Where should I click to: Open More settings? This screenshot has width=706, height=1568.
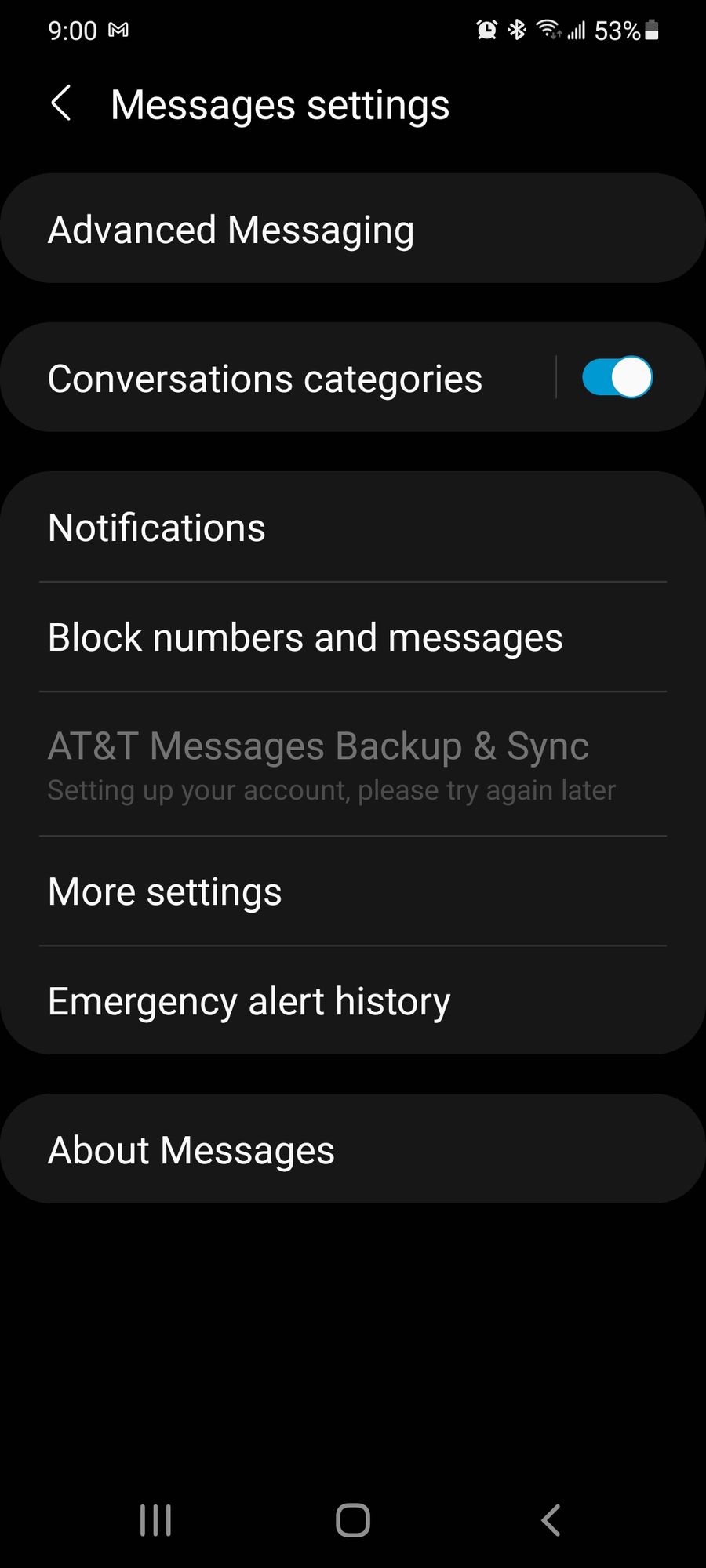pos(165,891)
